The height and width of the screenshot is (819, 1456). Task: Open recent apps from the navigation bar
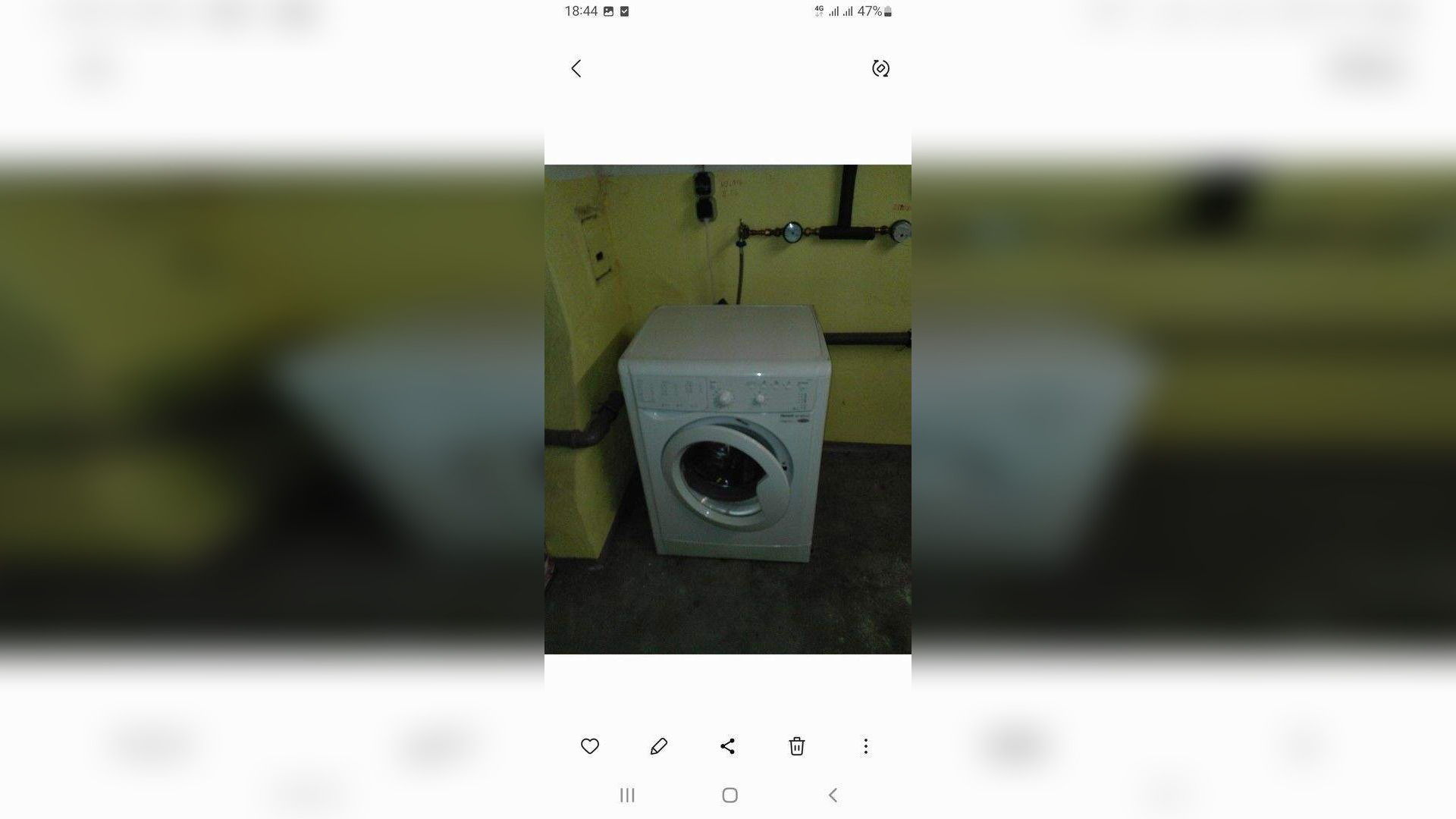tap(627, 795)
